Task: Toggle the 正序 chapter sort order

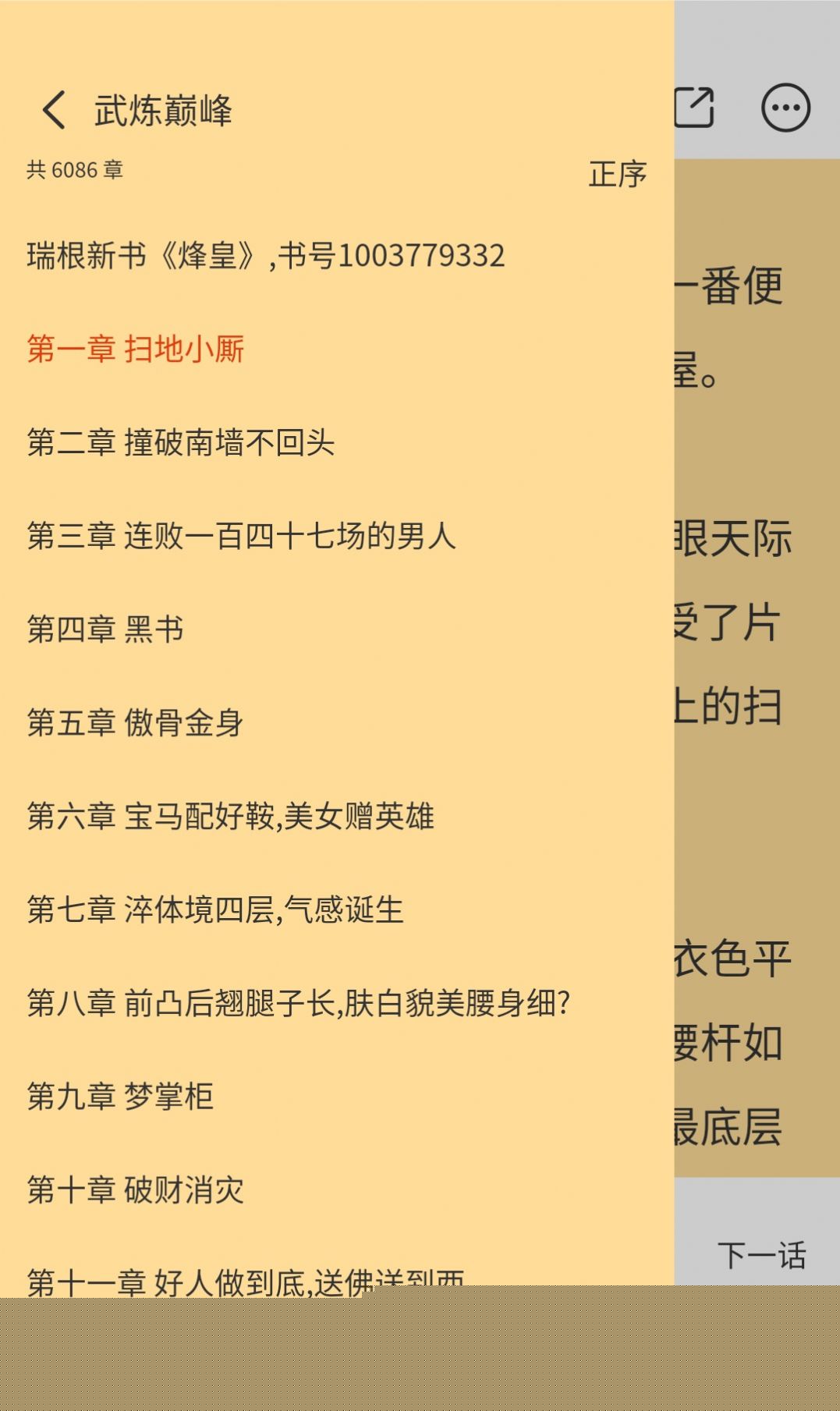Action: [618, 174]
